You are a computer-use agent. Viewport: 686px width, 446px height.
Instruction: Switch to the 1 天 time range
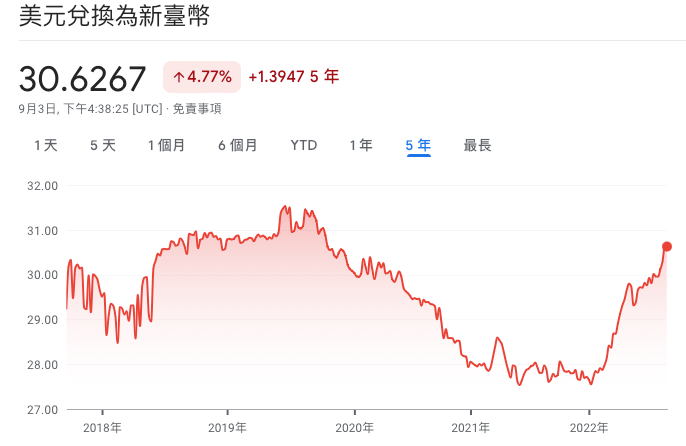(x=46, y=145)
